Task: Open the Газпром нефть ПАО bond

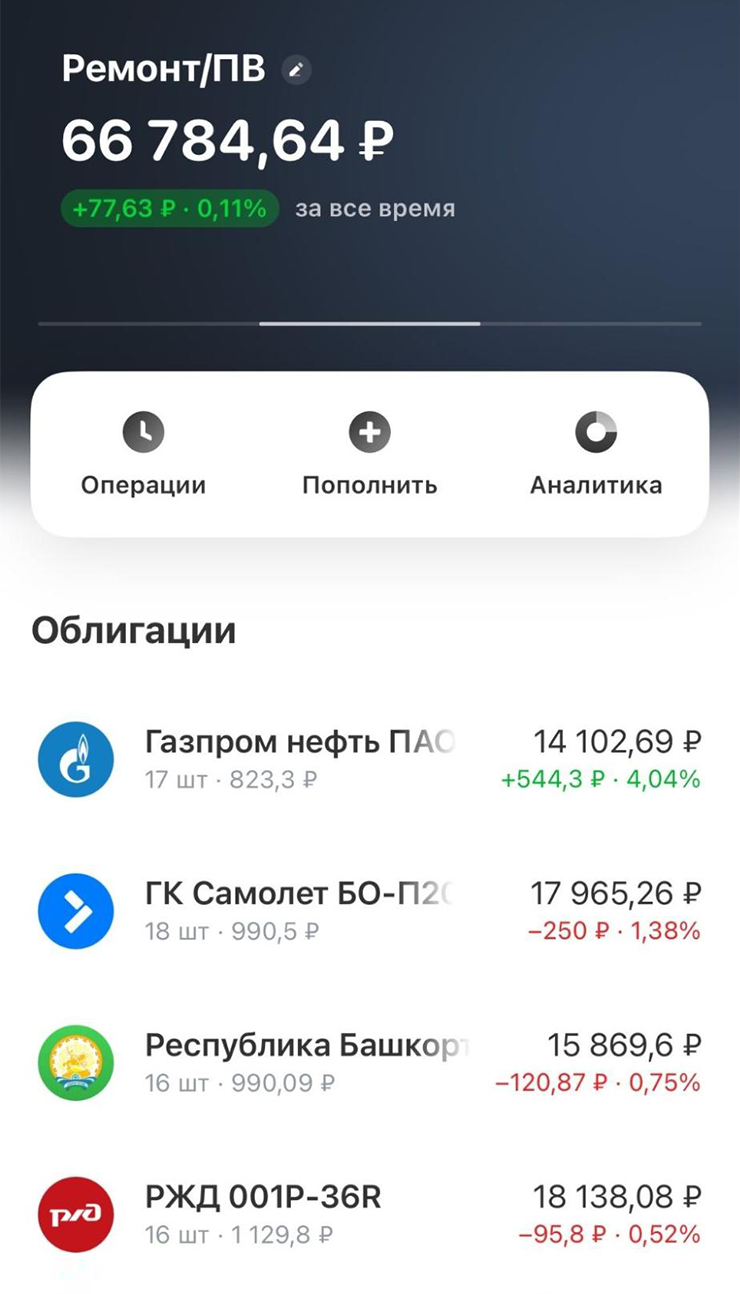Action: pyautogui.click(x=369, y=759)
